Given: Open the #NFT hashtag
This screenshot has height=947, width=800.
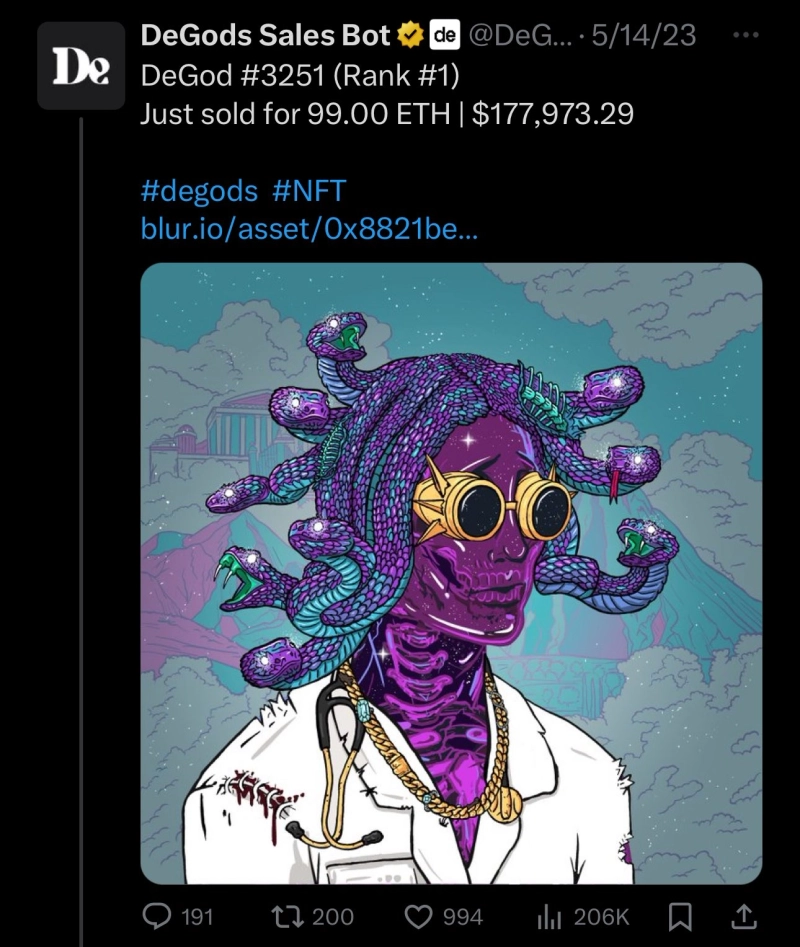Looking at the screenshot, I should click(x=308, y=191).
